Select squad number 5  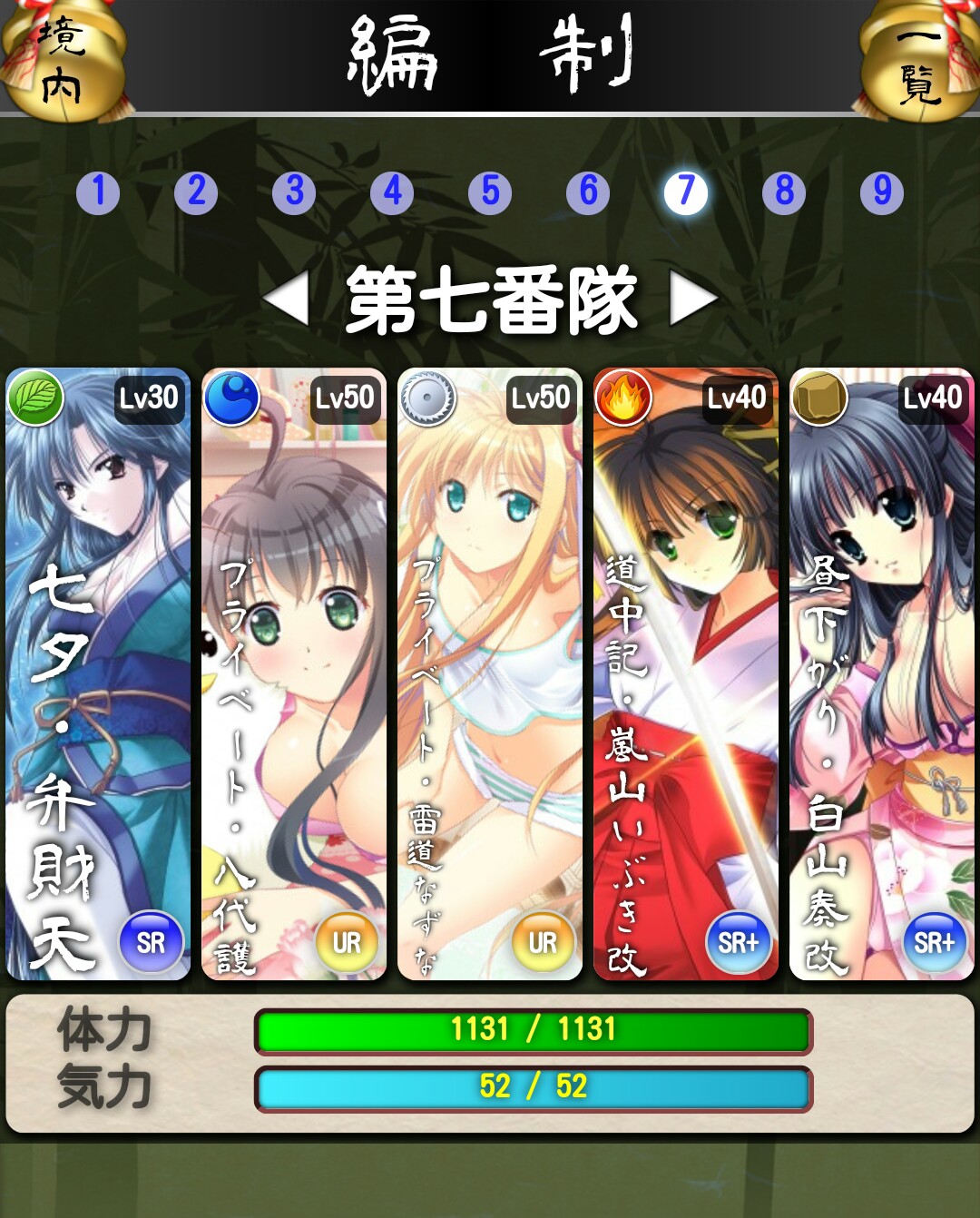(490, 192)
